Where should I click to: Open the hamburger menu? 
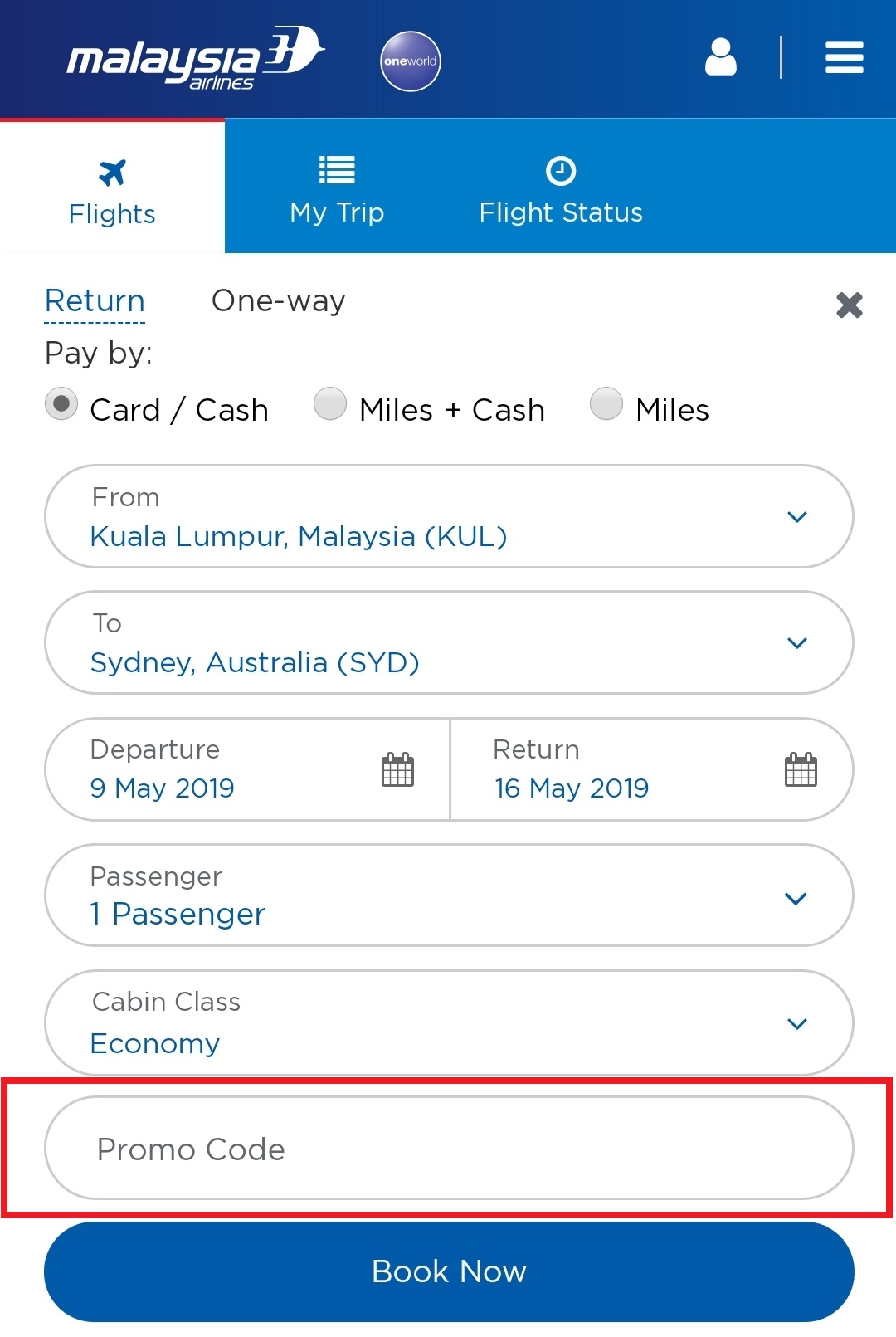click(844, 58)
